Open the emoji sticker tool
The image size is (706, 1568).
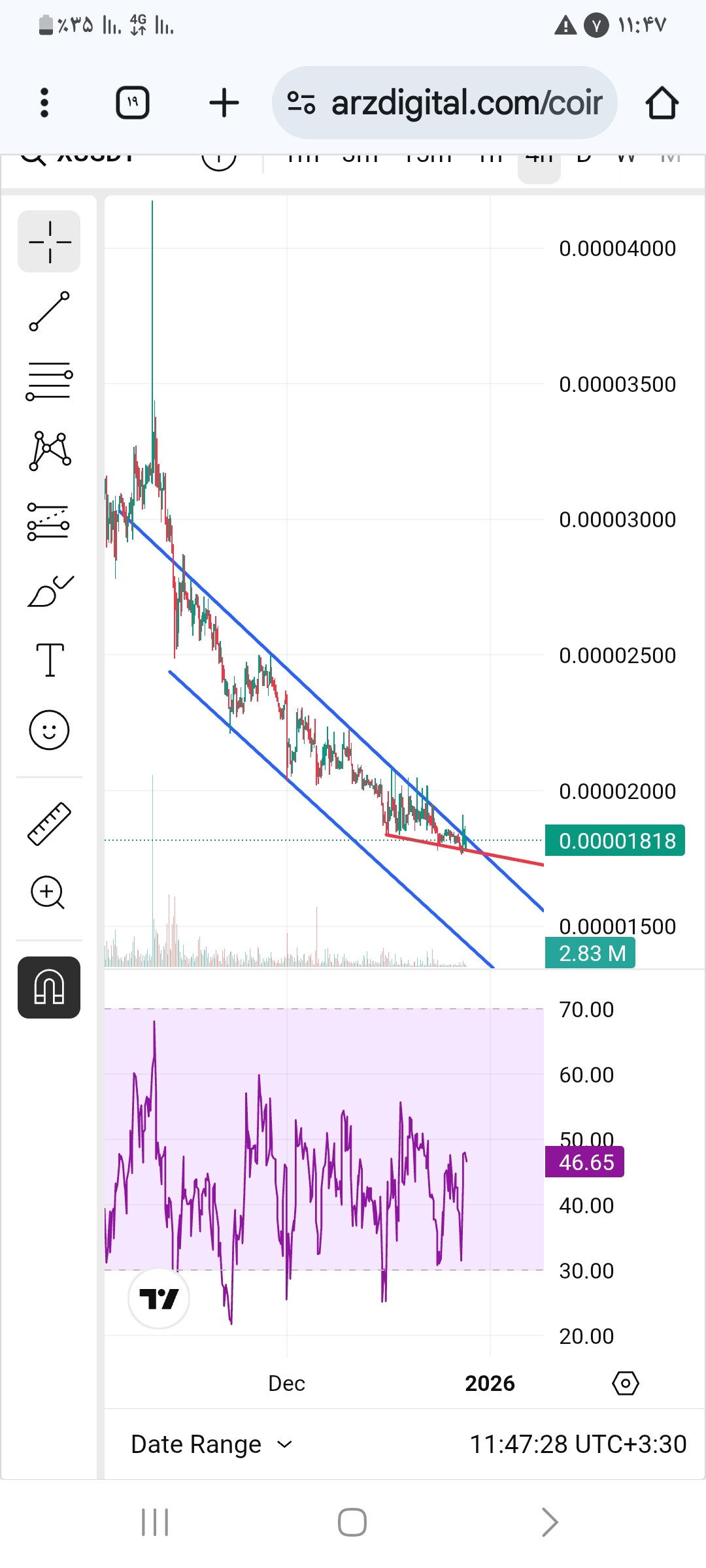tap(49, 729)
